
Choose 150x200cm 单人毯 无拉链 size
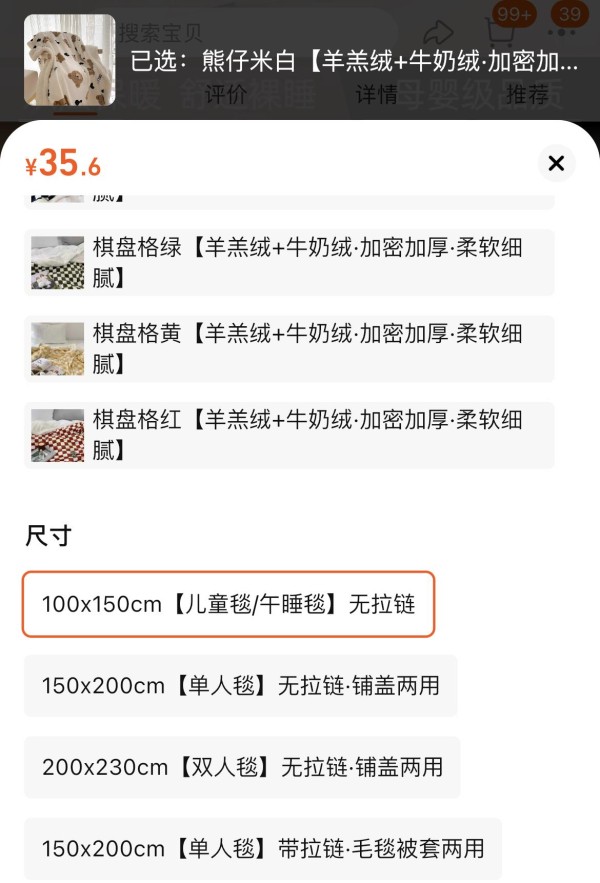pos(240,686)
